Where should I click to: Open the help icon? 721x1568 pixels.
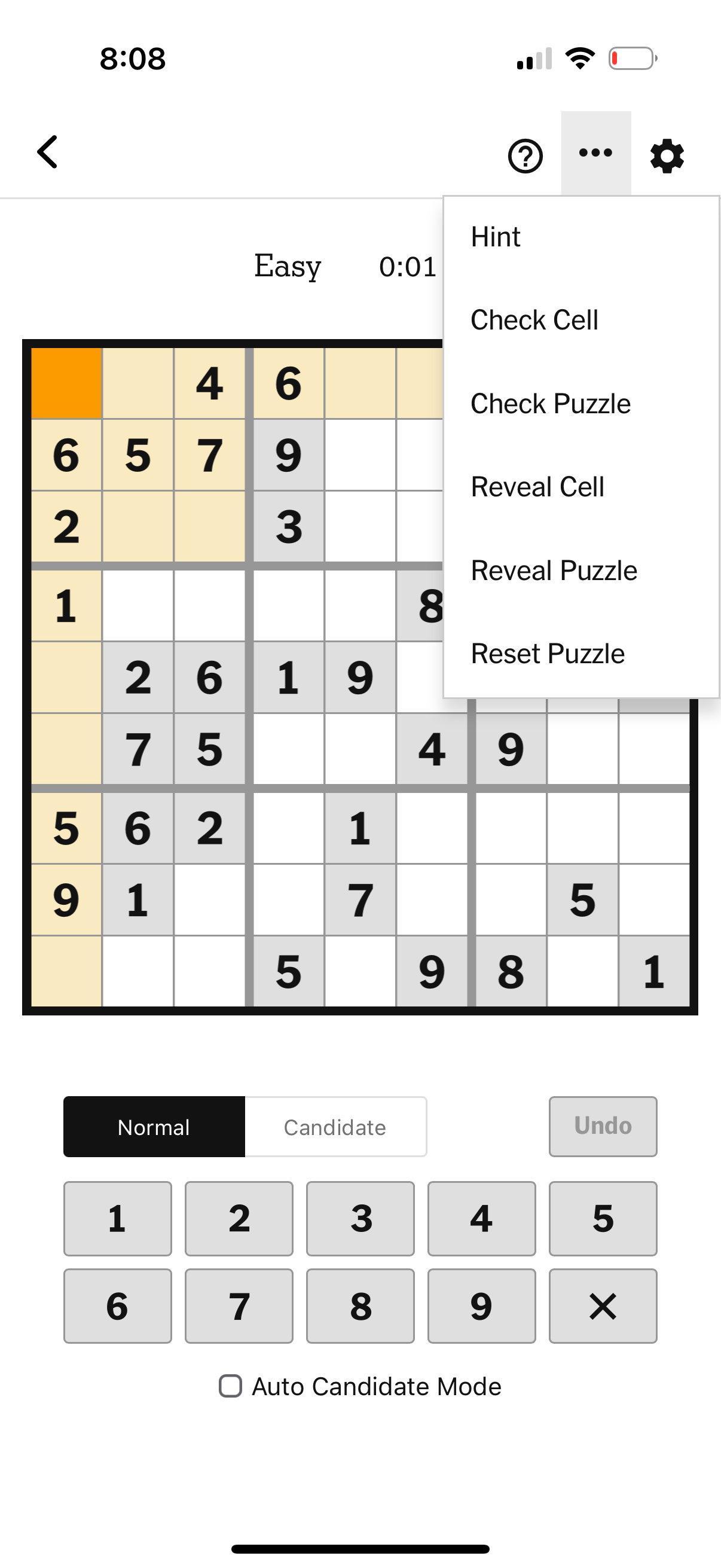coord(524,157)
